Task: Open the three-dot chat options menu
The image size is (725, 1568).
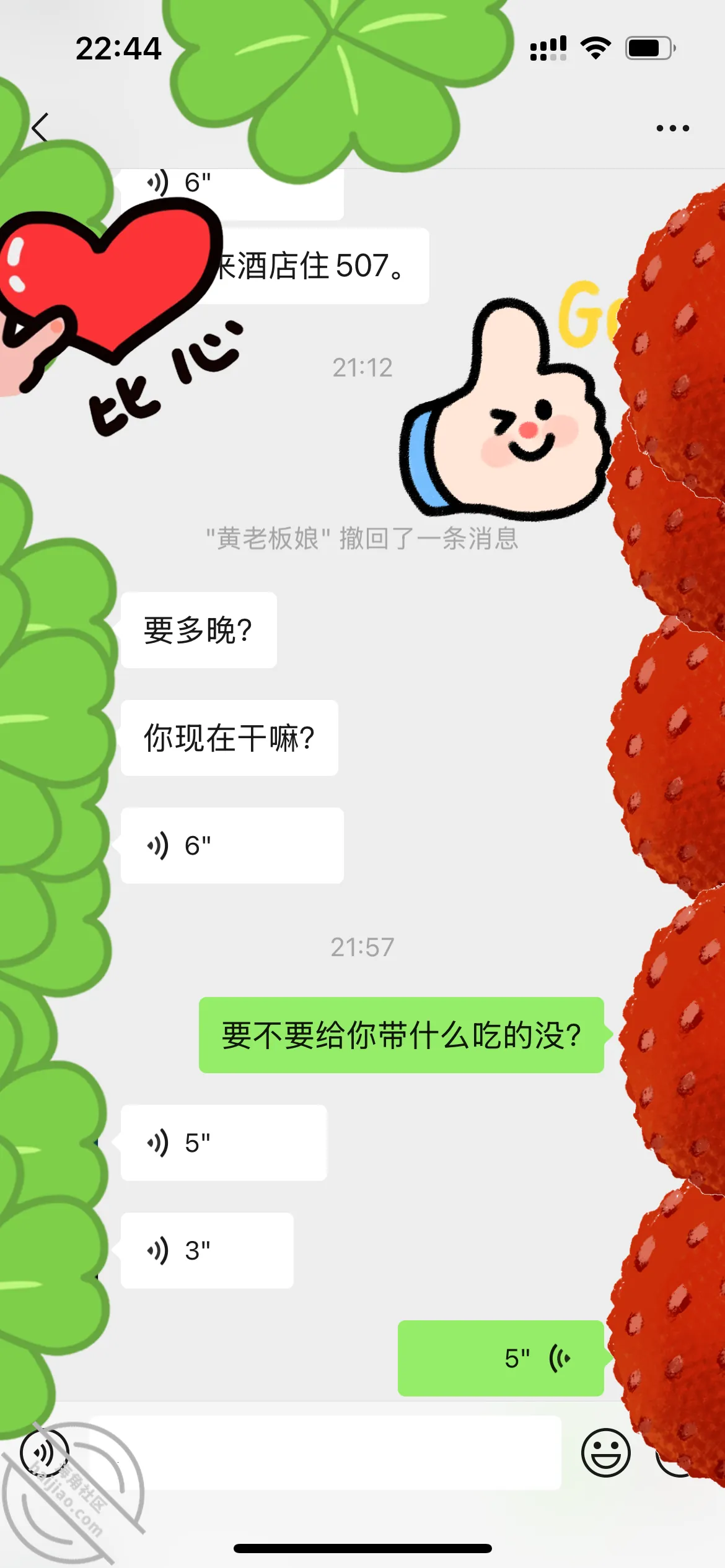Action: [672, 128]
